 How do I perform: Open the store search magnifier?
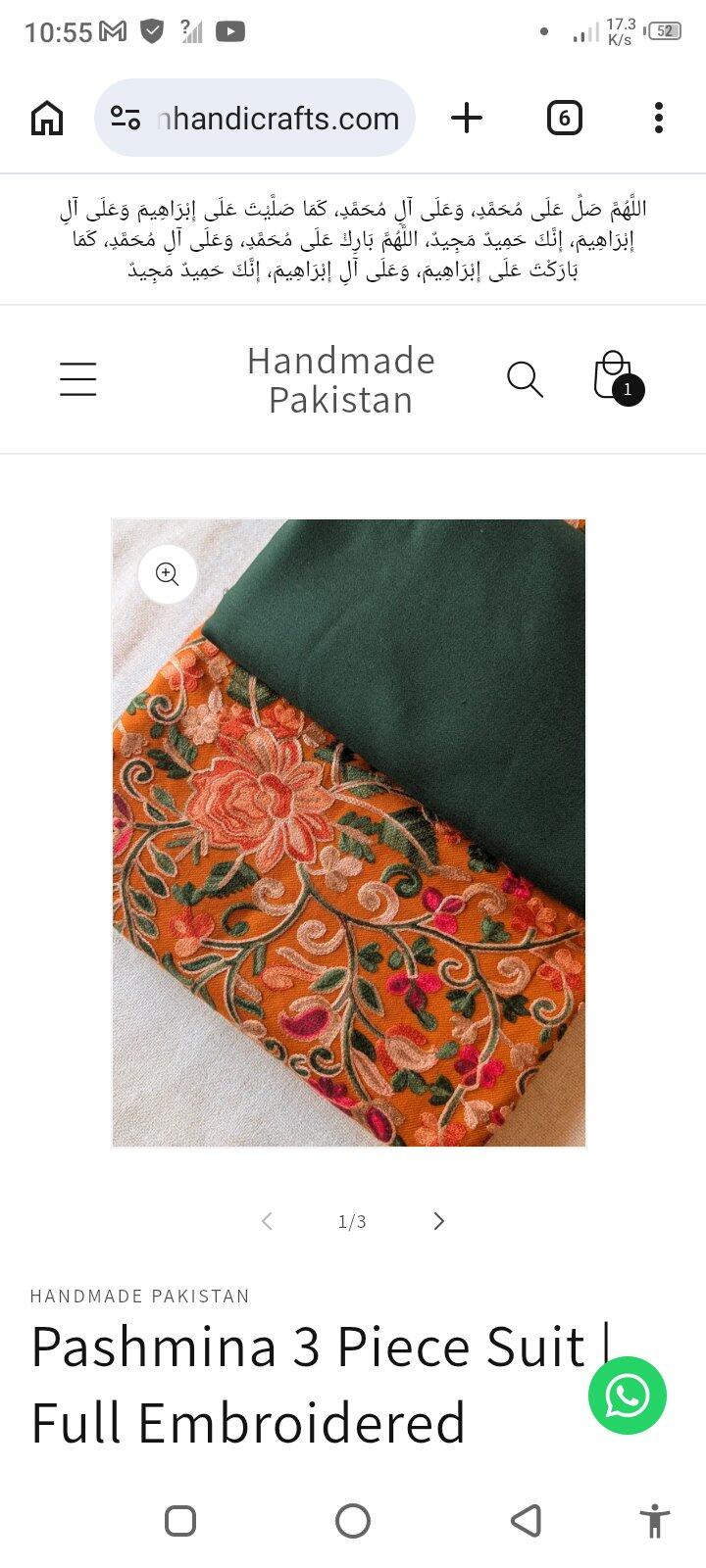[x=526, y=379]
